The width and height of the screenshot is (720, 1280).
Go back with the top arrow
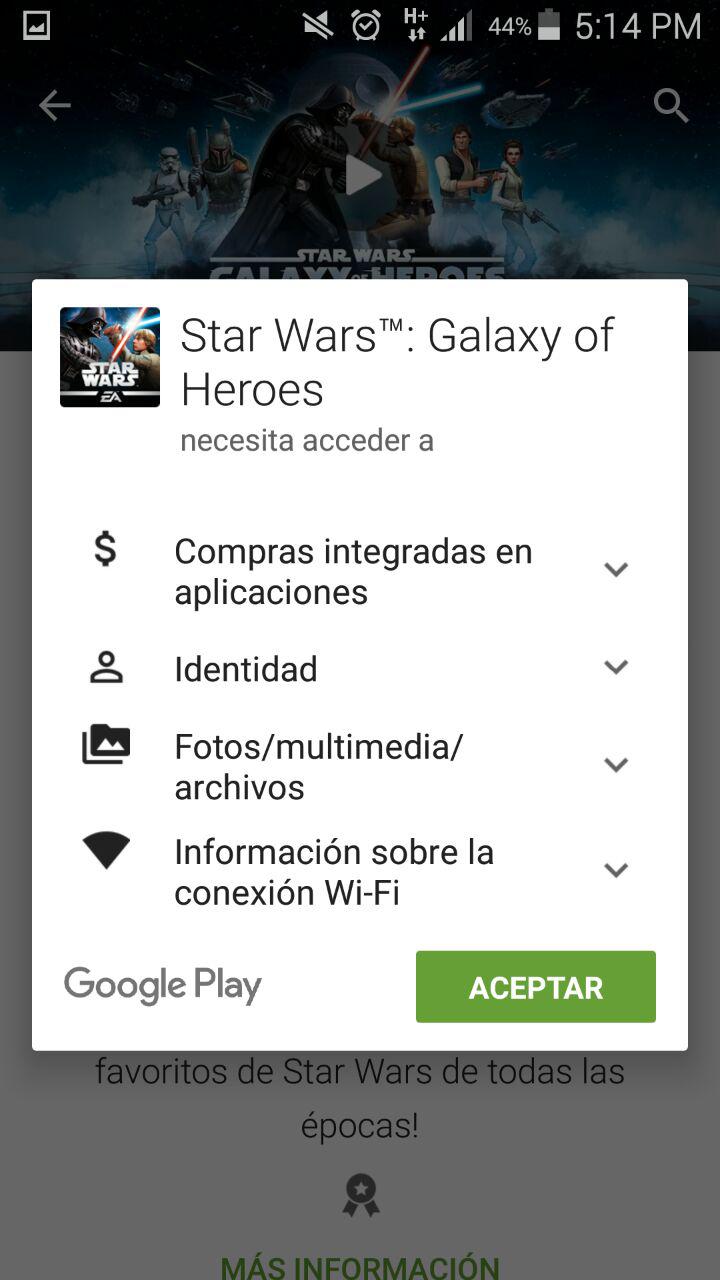coord(55,105)
